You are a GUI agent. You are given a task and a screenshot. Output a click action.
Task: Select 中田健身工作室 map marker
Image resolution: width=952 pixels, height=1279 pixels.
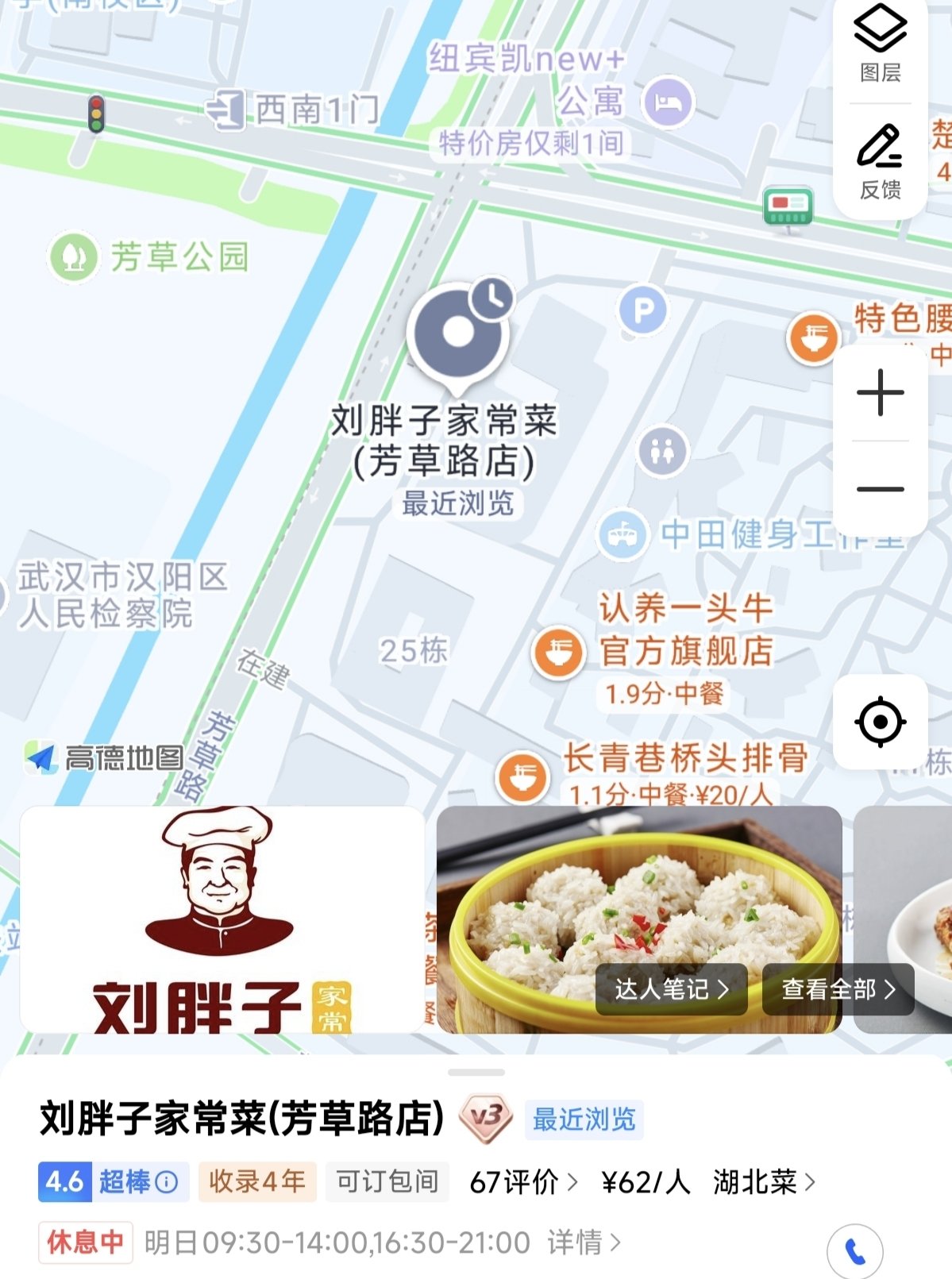tap(622, 534)
